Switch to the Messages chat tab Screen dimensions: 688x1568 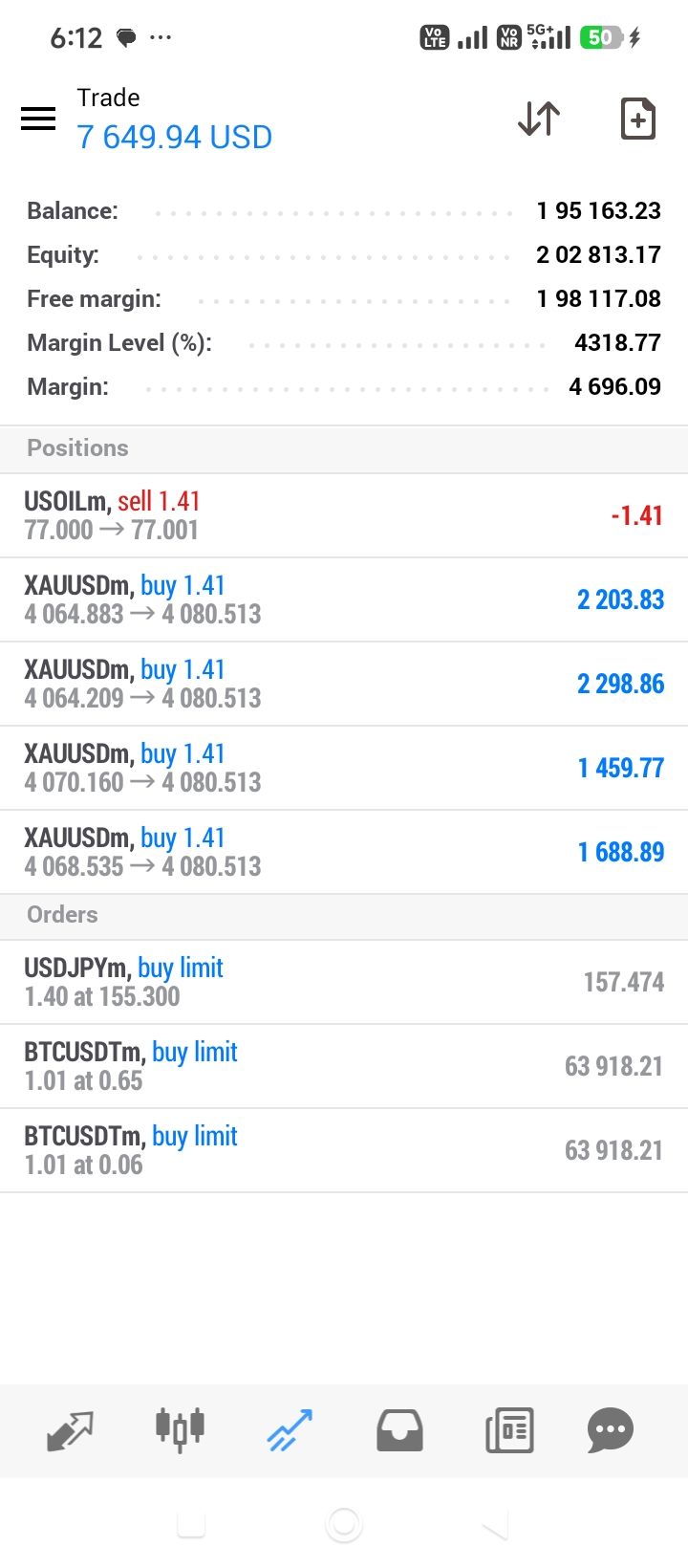pos(611,1430)
